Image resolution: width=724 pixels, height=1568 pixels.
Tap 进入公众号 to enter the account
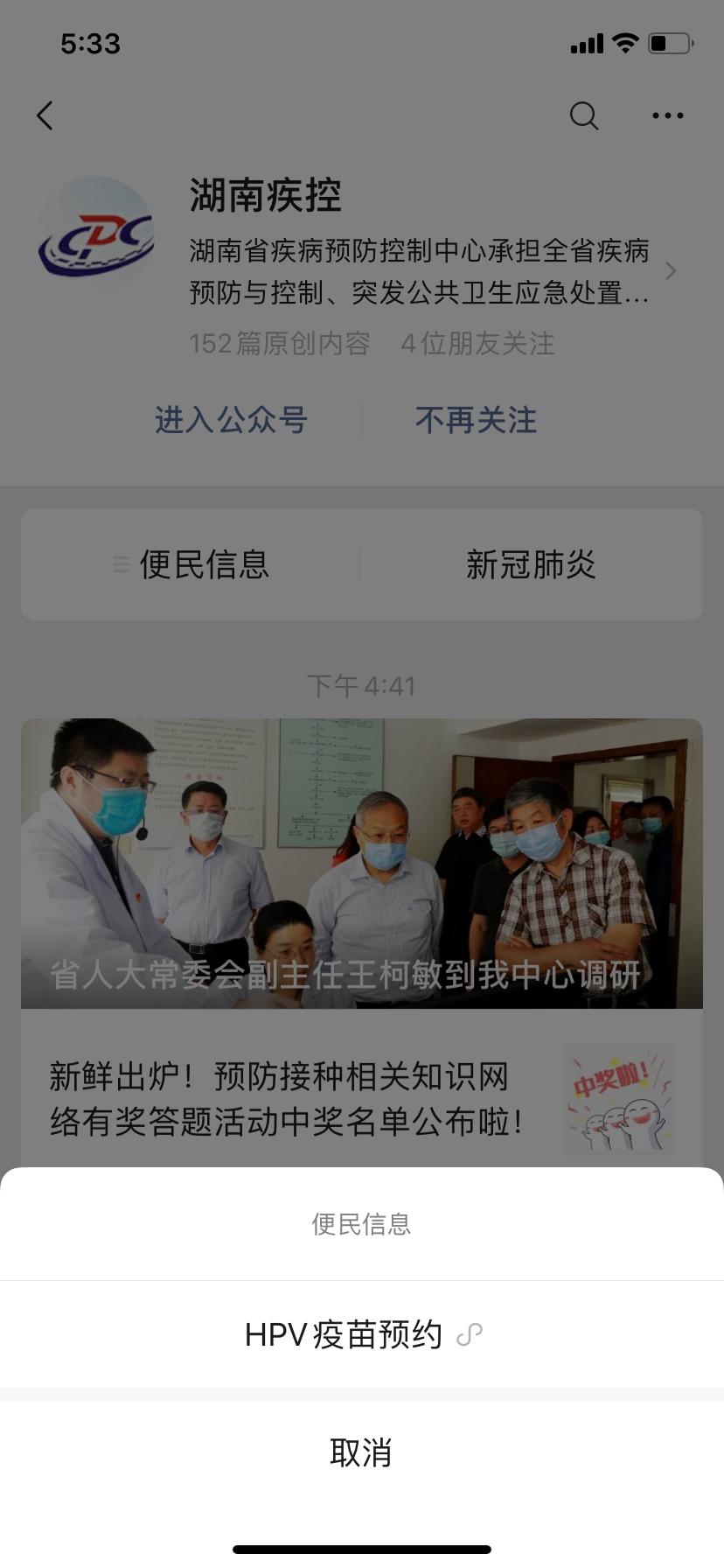click(x=229, y=421)
